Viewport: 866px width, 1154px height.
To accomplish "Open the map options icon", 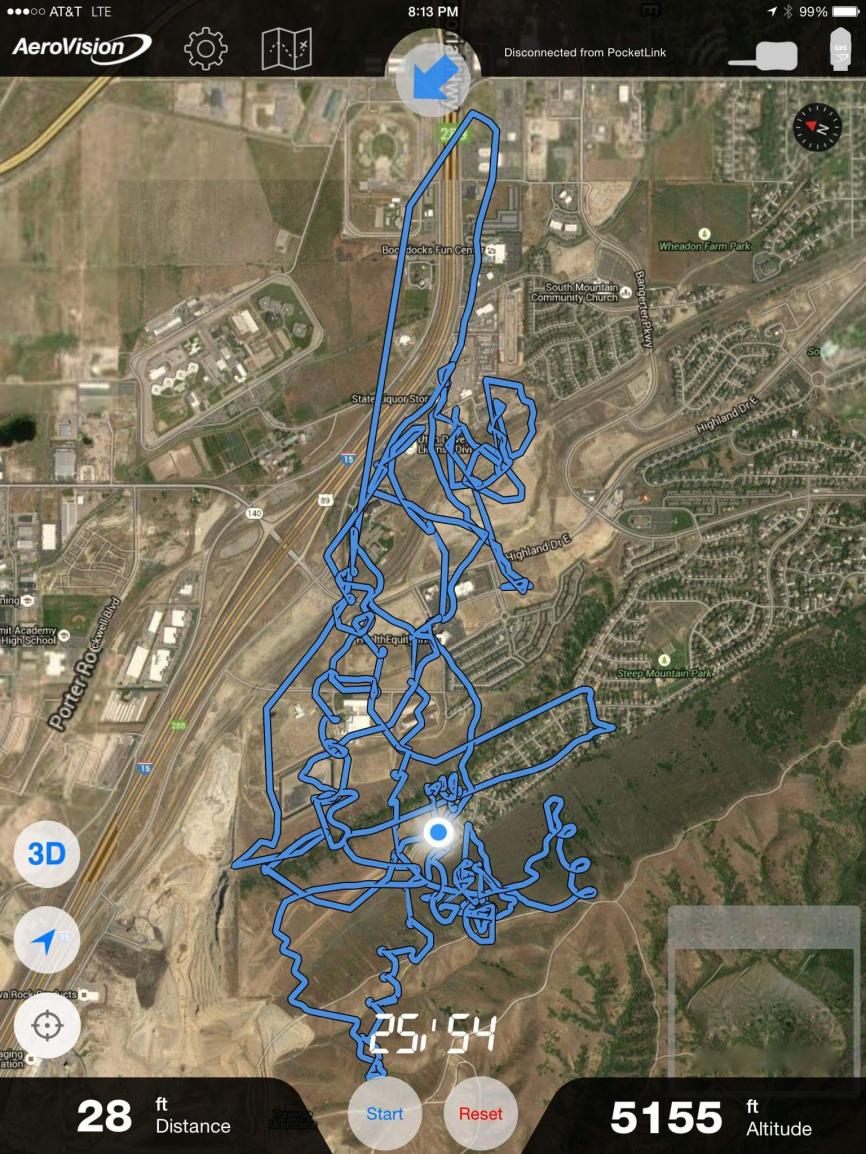I will (x=287, y=49).
